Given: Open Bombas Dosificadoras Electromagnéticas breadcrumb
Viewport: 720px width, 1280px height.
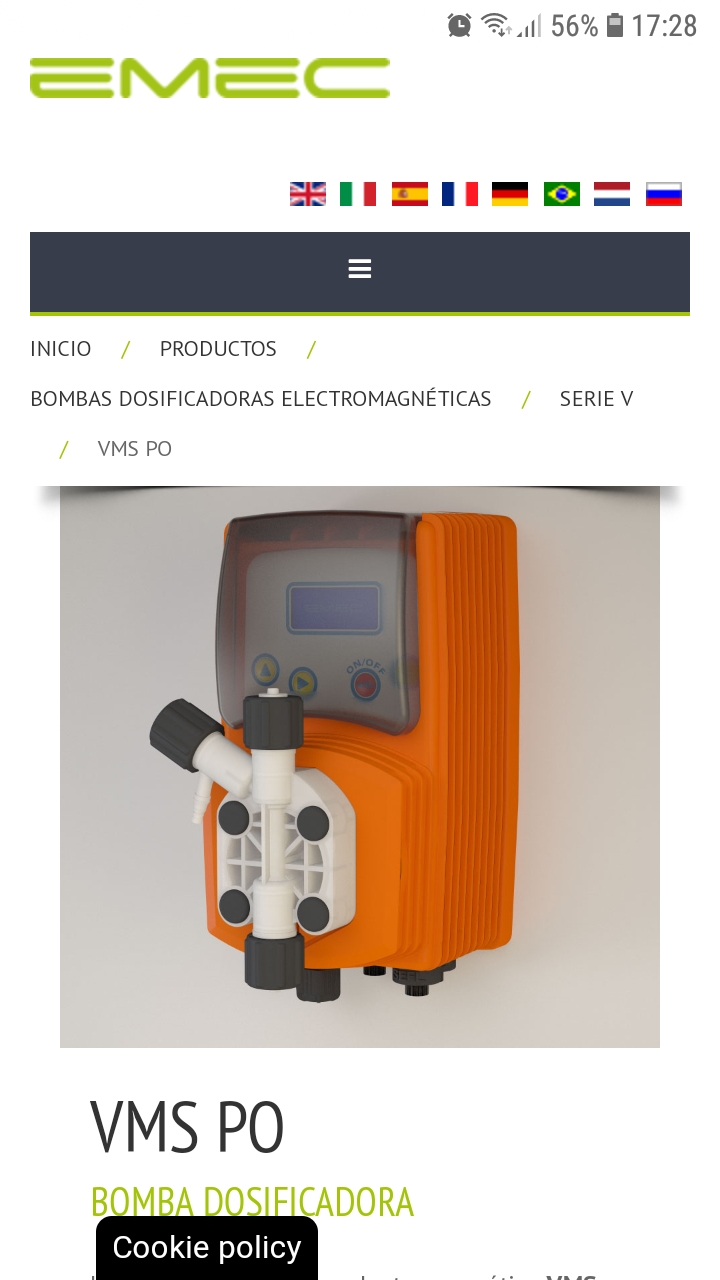Looking at the screenshot, I should [x=261, y=399].
